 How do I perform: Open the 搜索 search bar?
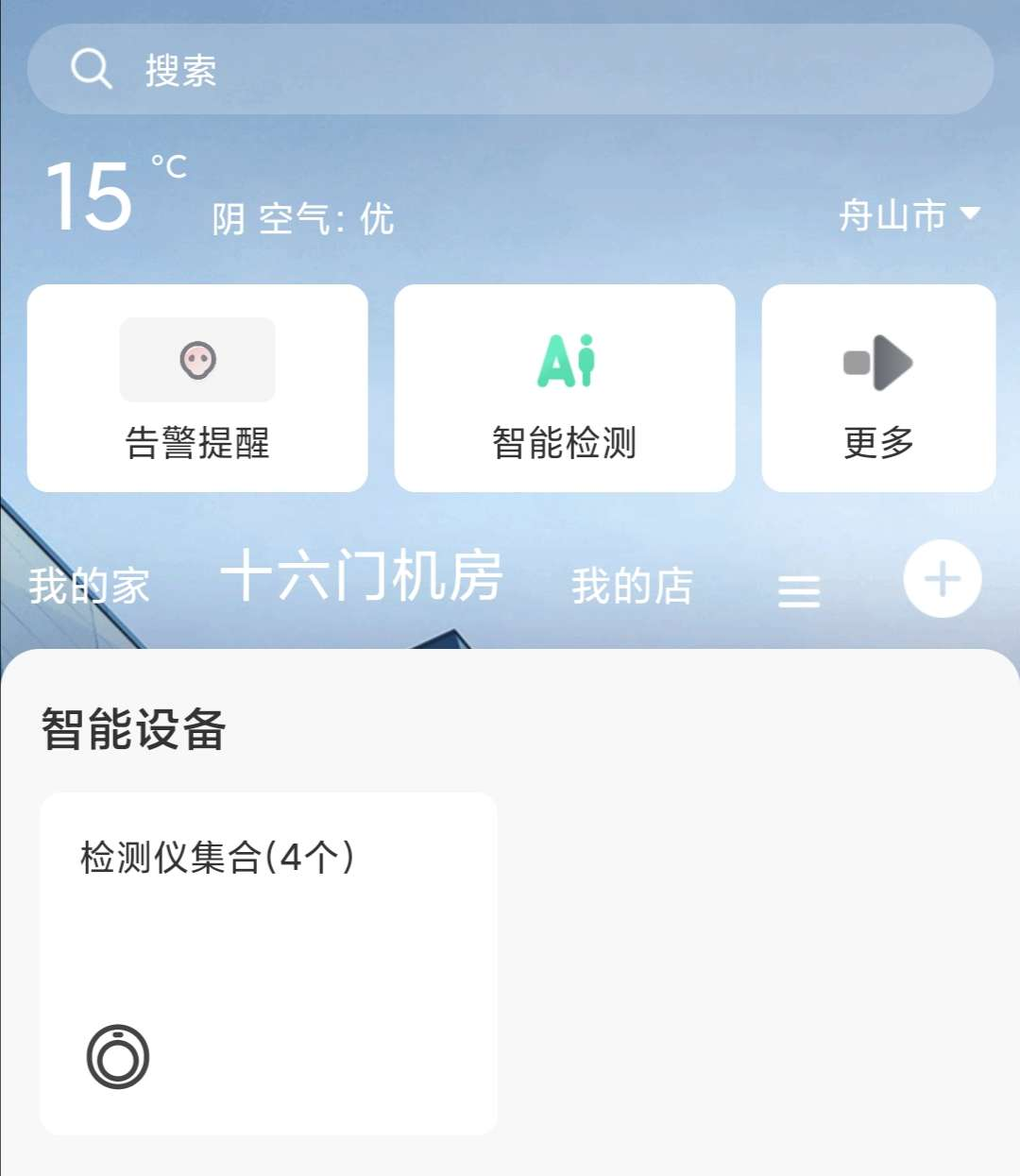(510, 70)
